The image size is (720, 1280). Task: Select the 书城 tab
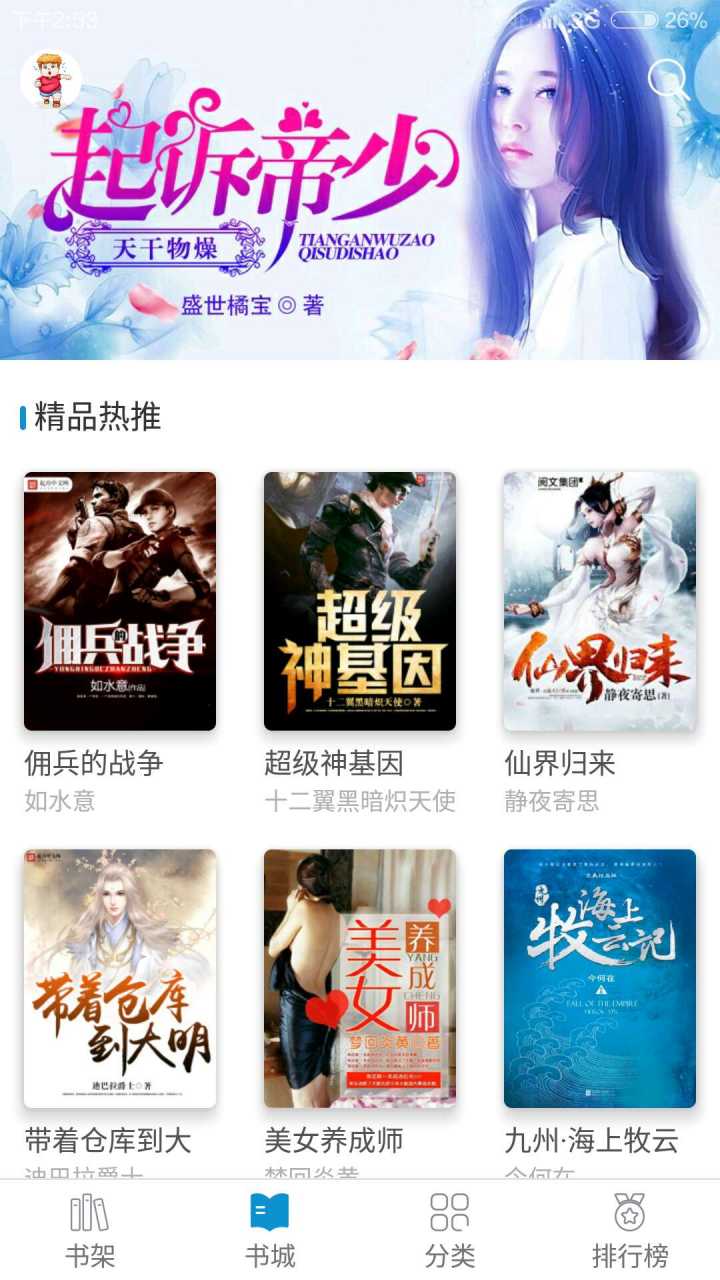coord(270,1232)
